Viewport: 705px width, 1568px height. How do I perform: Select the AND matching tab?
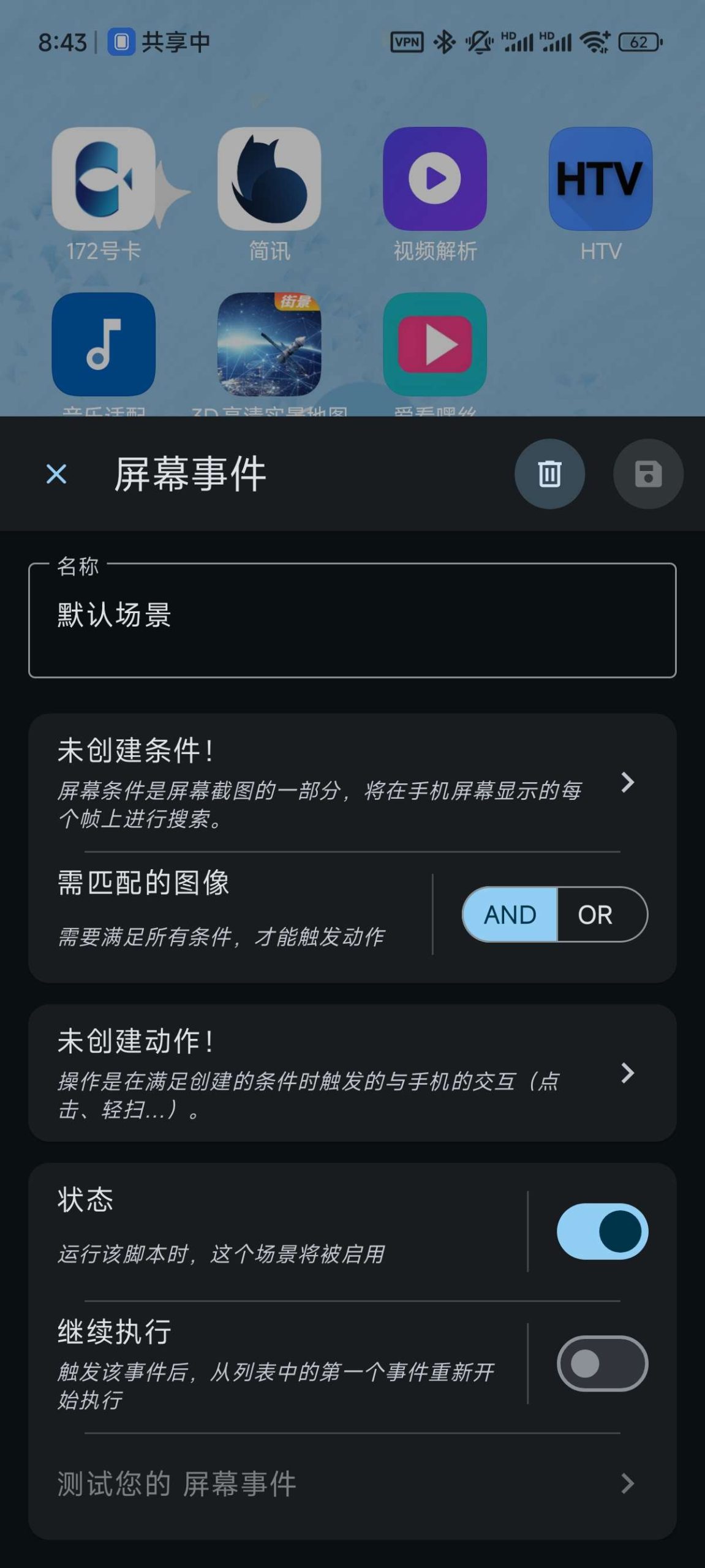[x=510, y=914]
